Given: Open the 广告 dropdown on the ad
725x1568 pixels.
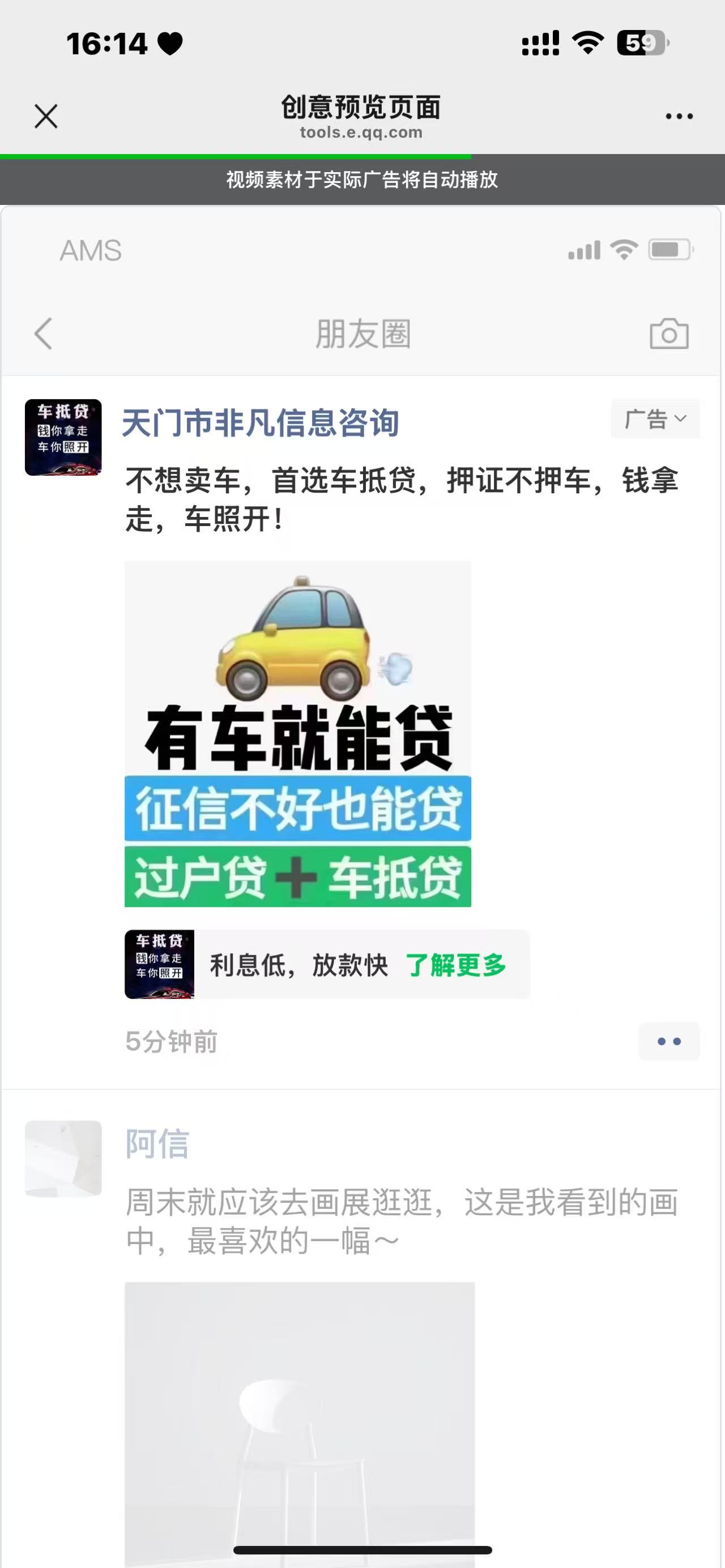Looking at the screenshot, I should (x=655, y=419).
